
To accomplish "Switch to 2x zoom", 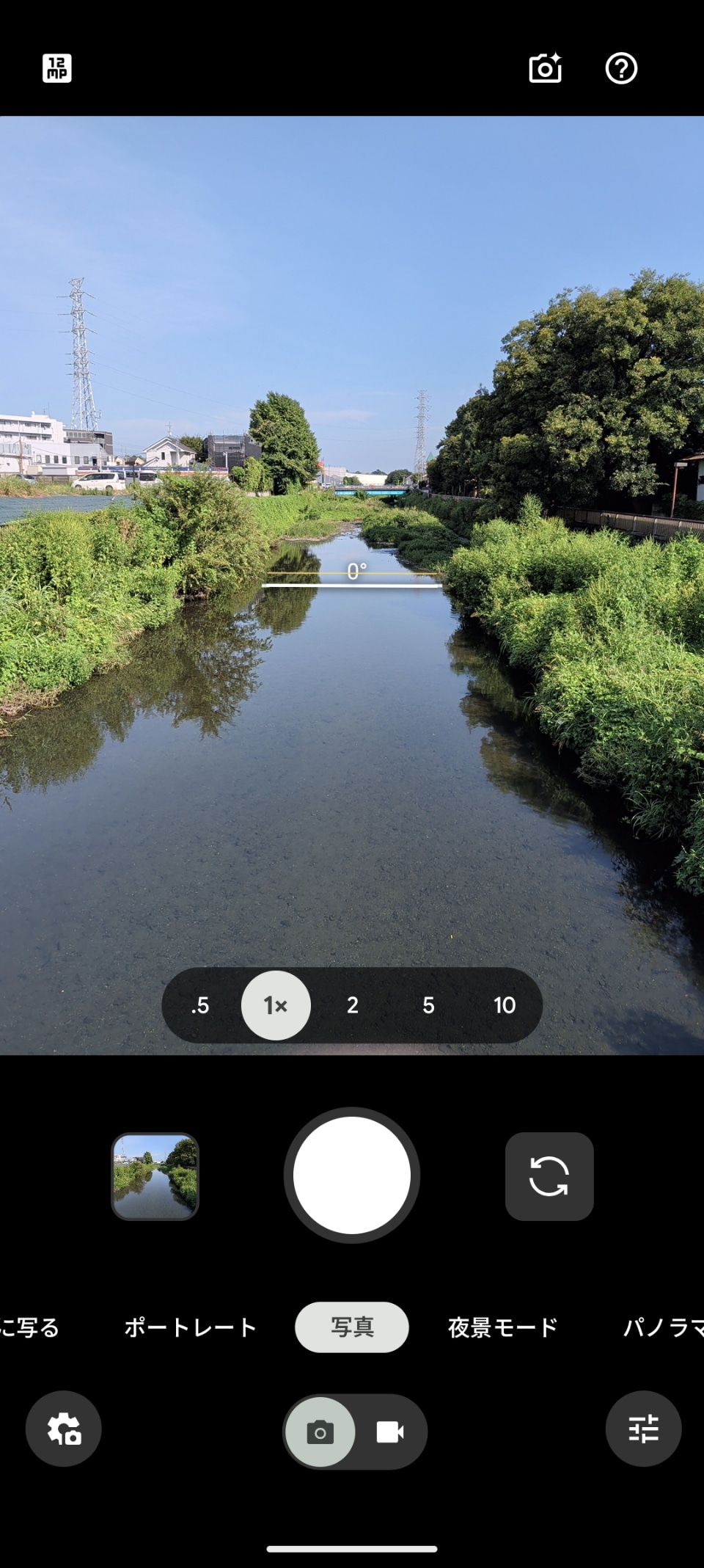I will click(353, 1005).
